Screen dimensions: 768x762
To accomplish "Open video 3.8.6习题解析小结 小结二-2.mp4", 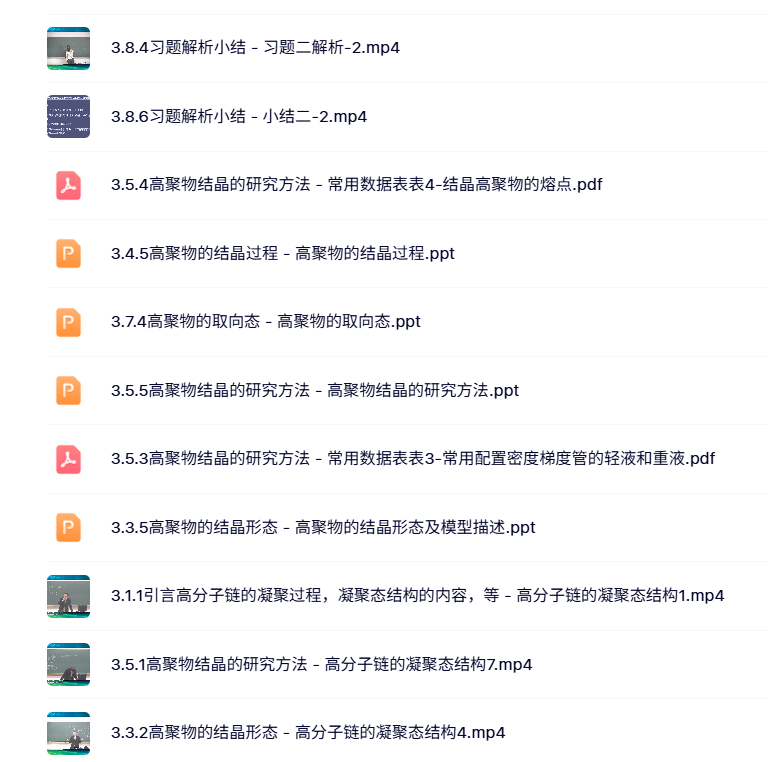I will tap(238, 116).
